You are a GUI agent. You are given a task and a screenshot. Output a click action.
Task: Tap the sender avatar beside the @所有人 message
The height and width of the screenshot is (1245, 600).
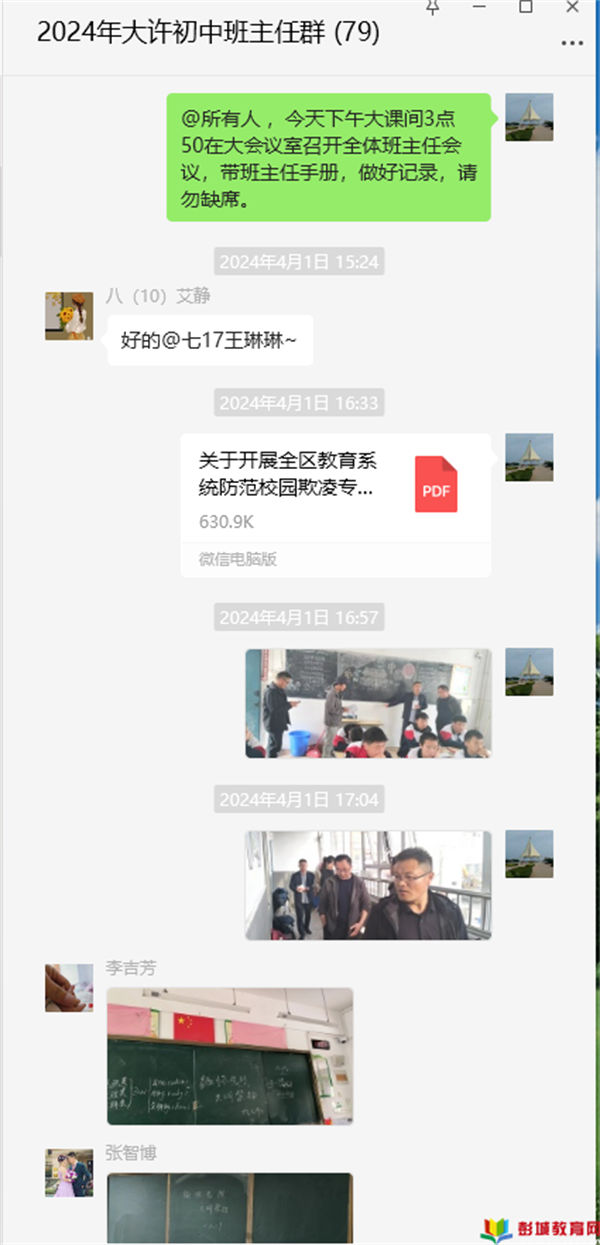[529, 117]
